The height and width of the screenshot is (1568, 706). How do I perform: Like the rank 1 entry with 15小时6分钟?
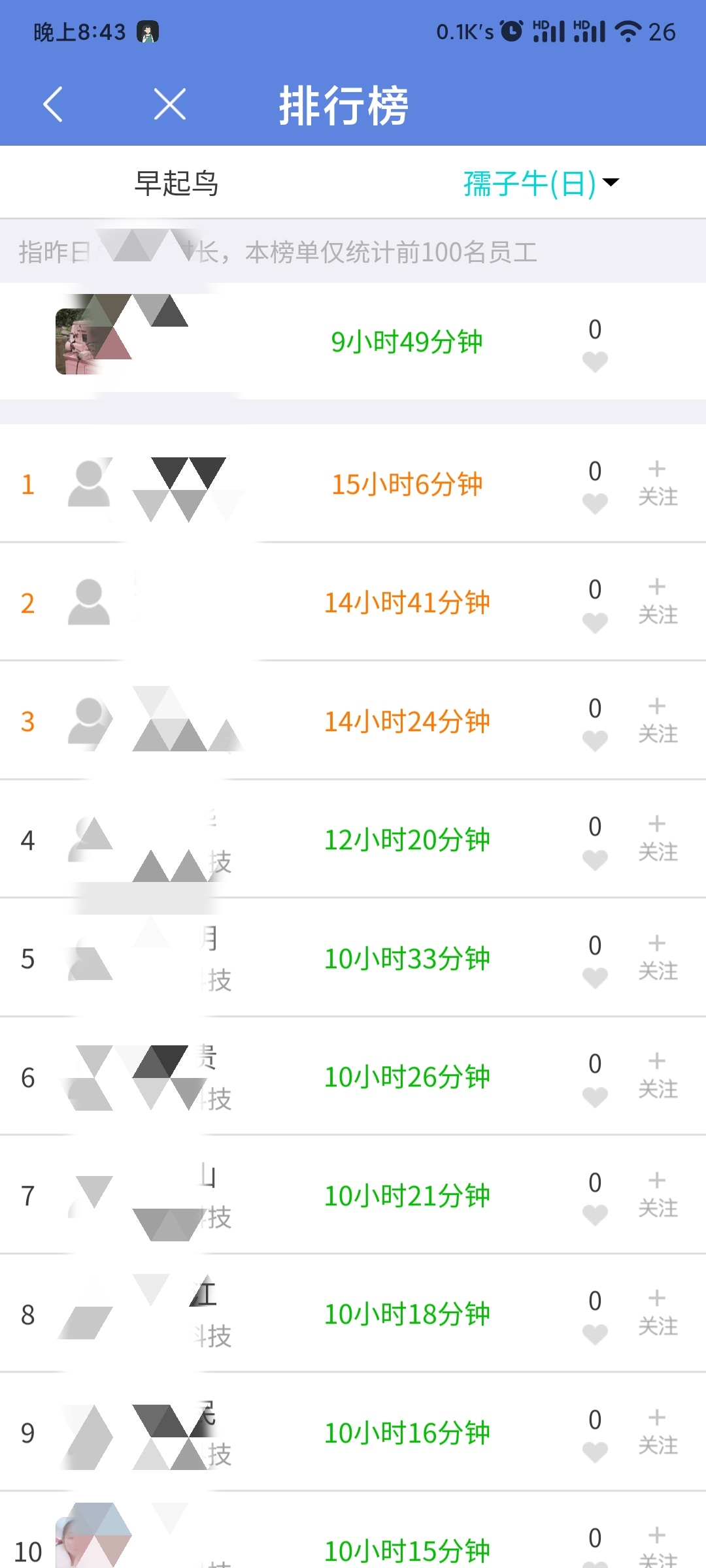[x=595, y=503]
